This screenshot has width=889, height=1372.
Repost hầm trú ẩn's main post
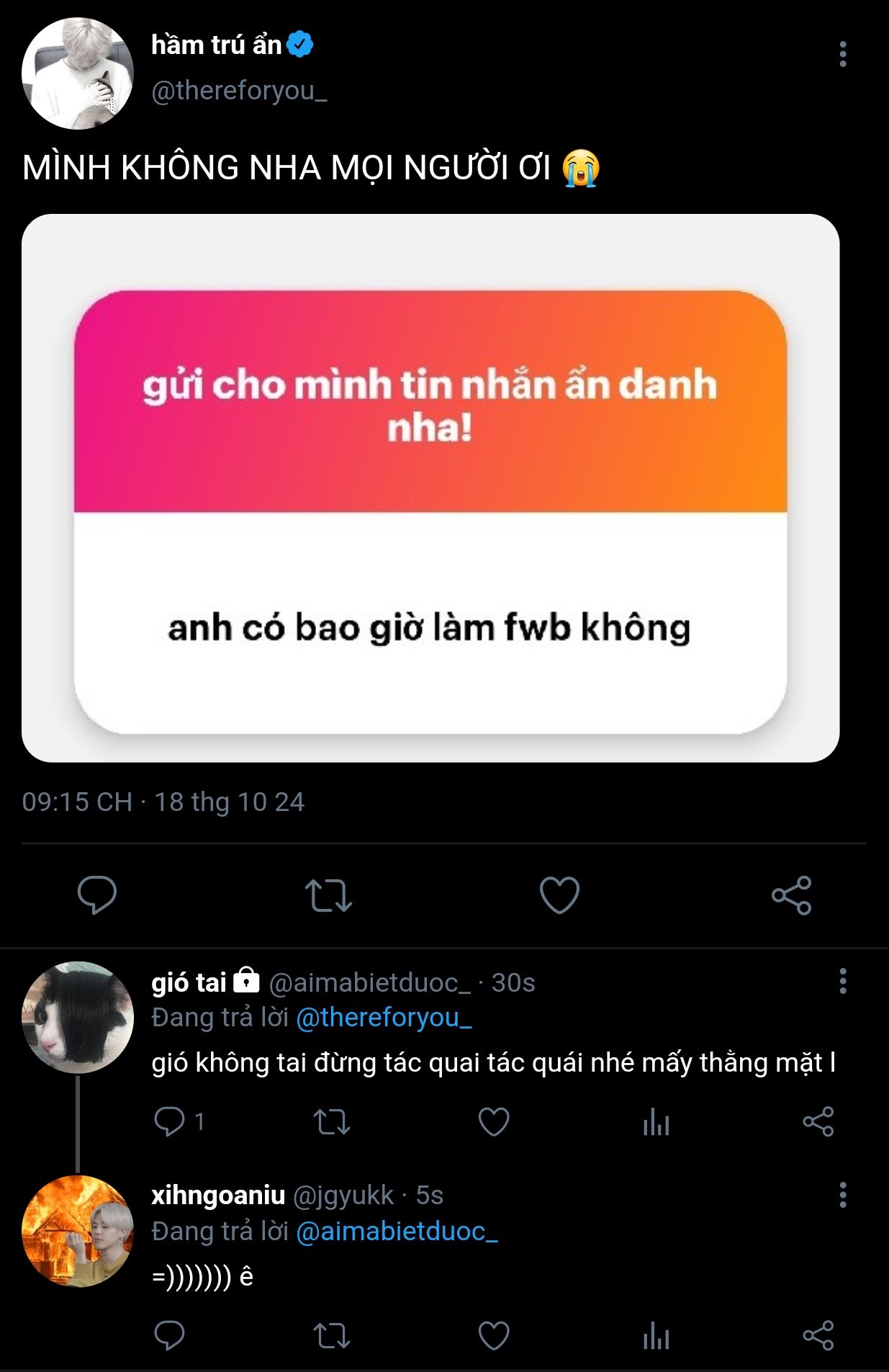328,895
